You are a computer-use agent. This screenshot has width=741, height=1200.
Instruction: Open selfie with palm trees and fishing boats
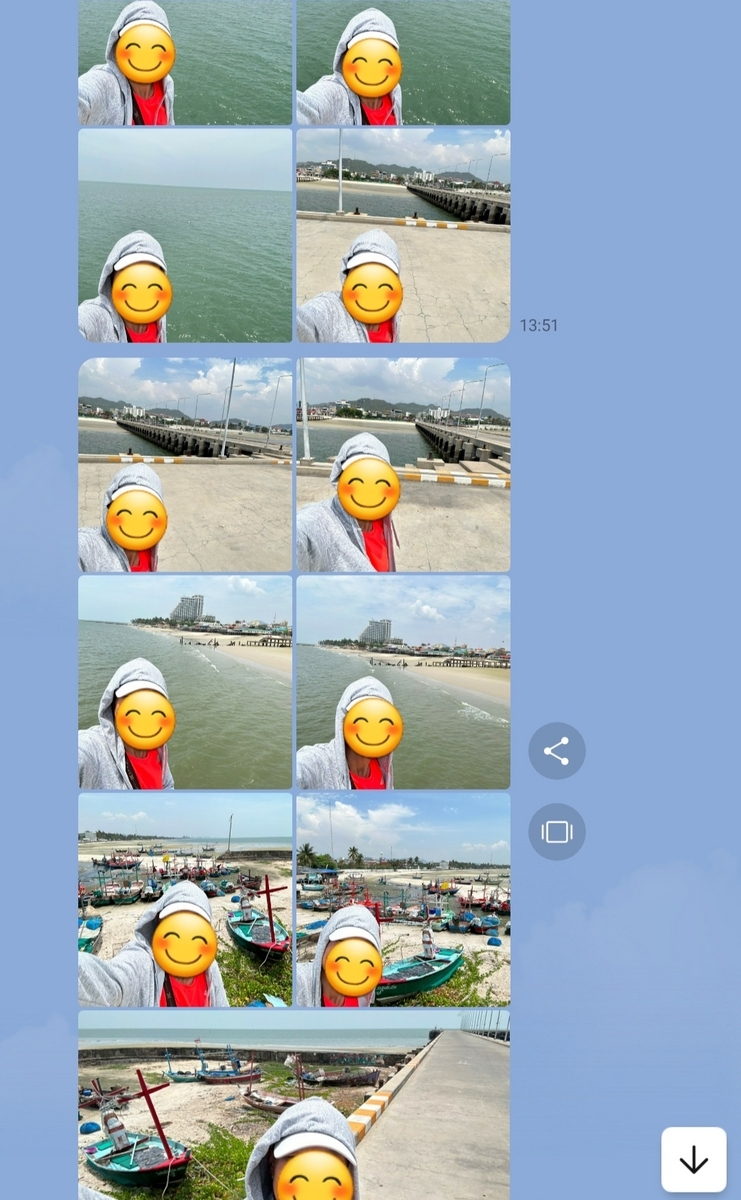click(403, 899)
